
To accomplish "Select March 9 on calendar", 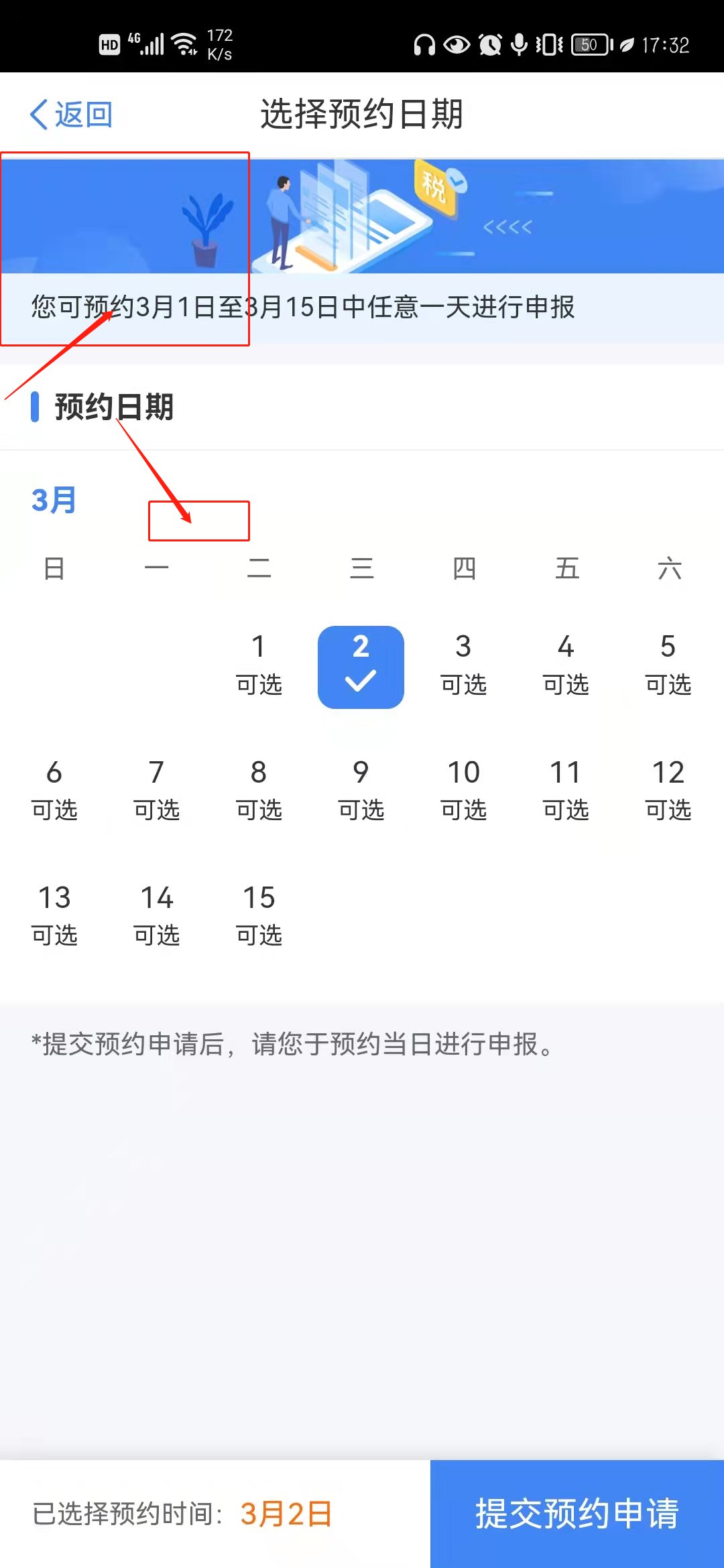I will tap(361, 790).
